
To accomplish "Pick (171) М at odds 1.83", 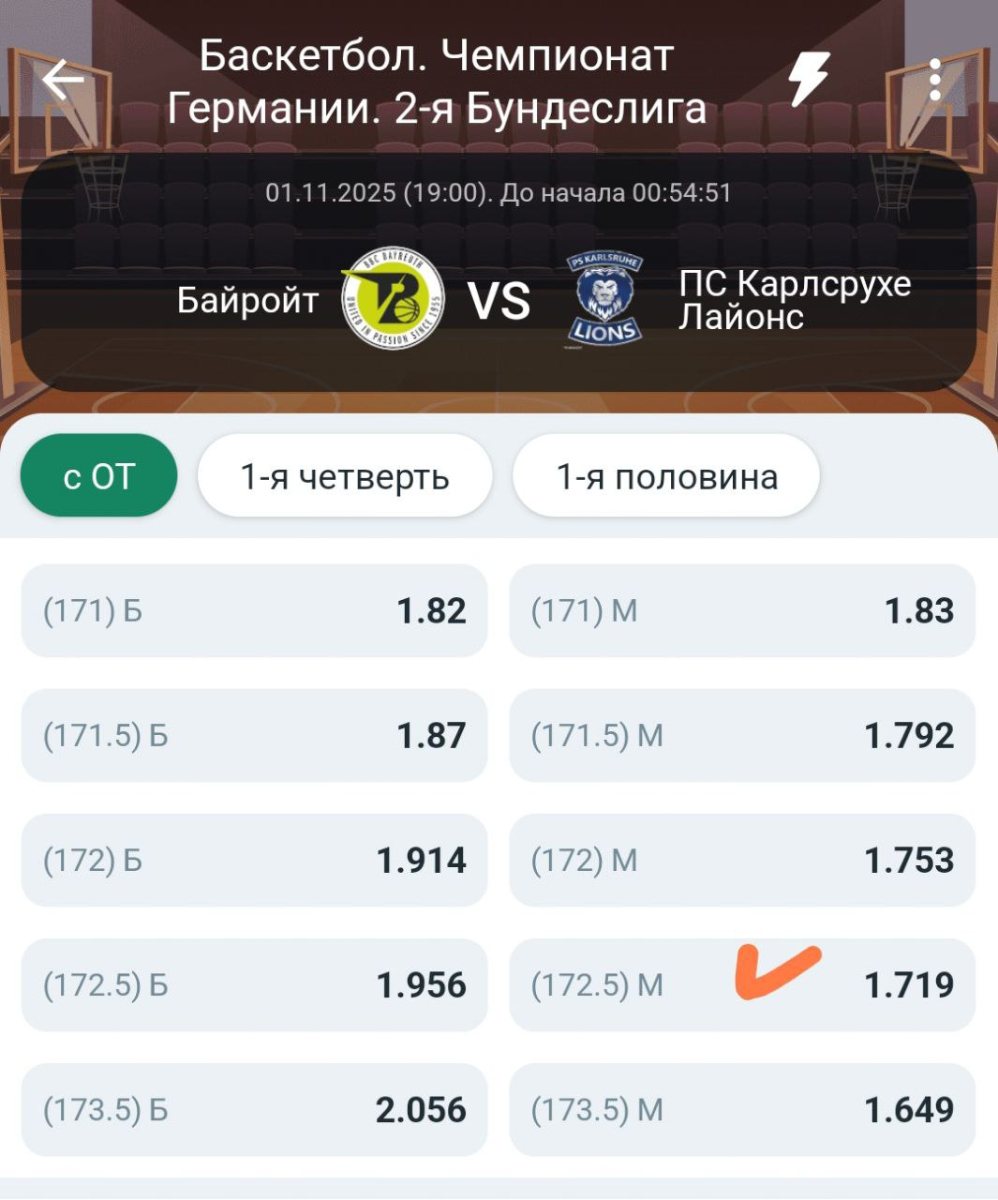I will [x=742, y=611].
